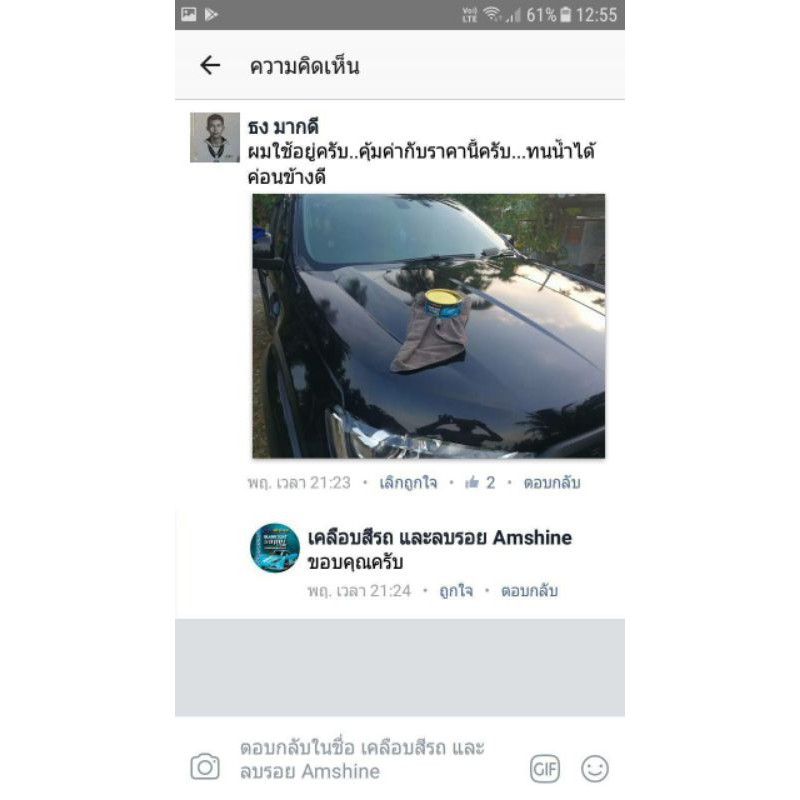The height and width of the screenshot is (800, 800).
Task: See who liked the comment with 2 likes
Action: pos(481,483)
